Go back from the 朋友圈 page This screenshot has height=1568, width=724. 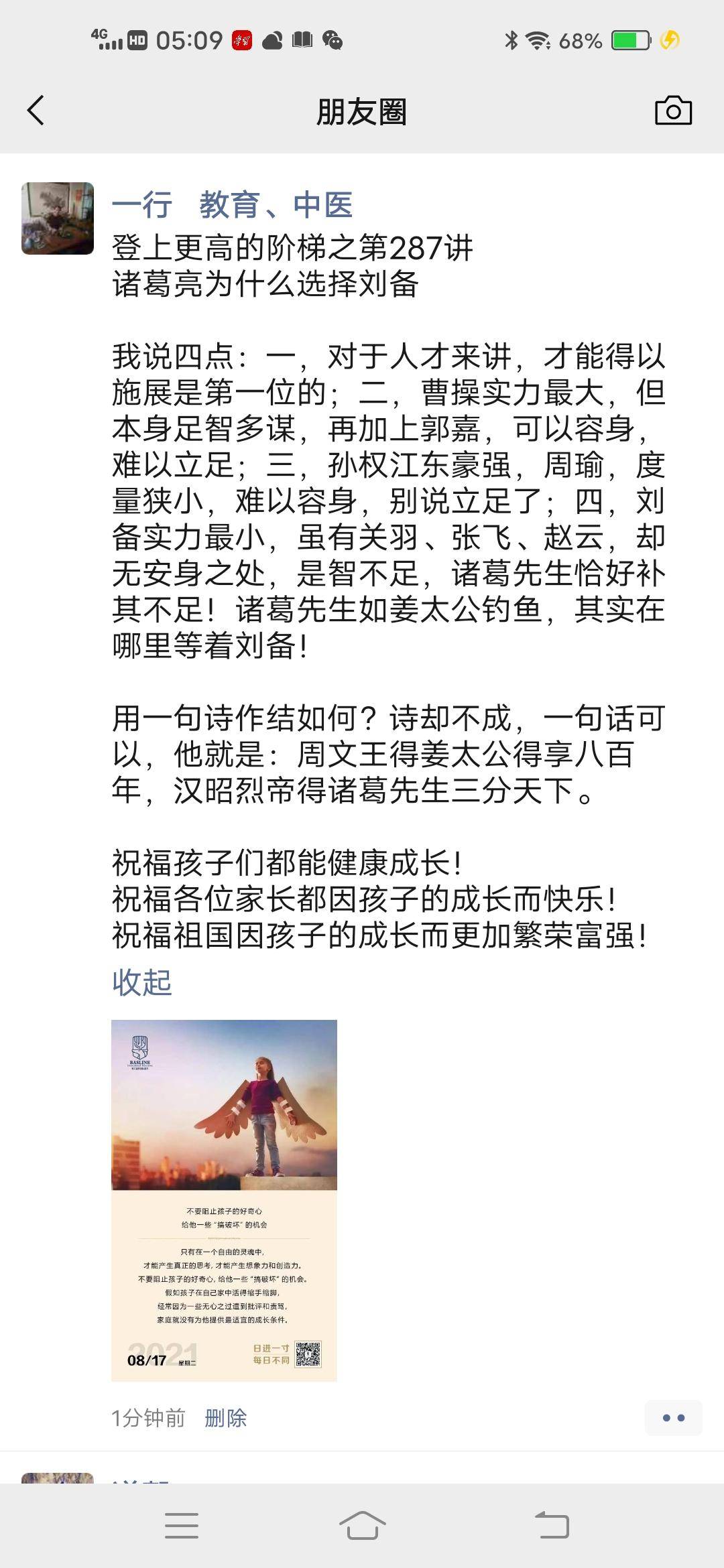tap(36, 111)
